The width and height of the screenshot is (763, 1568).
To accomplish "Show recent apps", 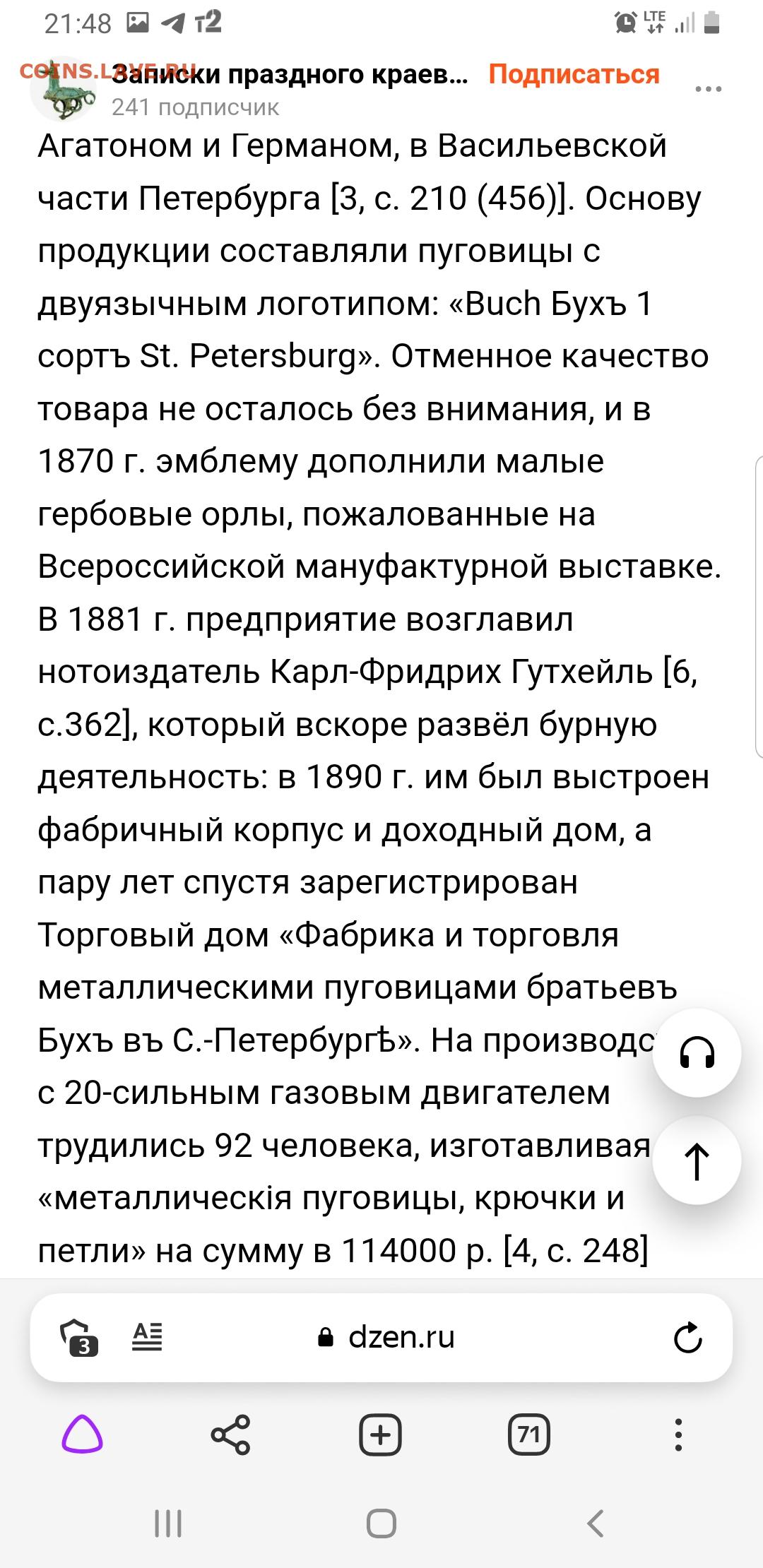I will (168, 1524).
